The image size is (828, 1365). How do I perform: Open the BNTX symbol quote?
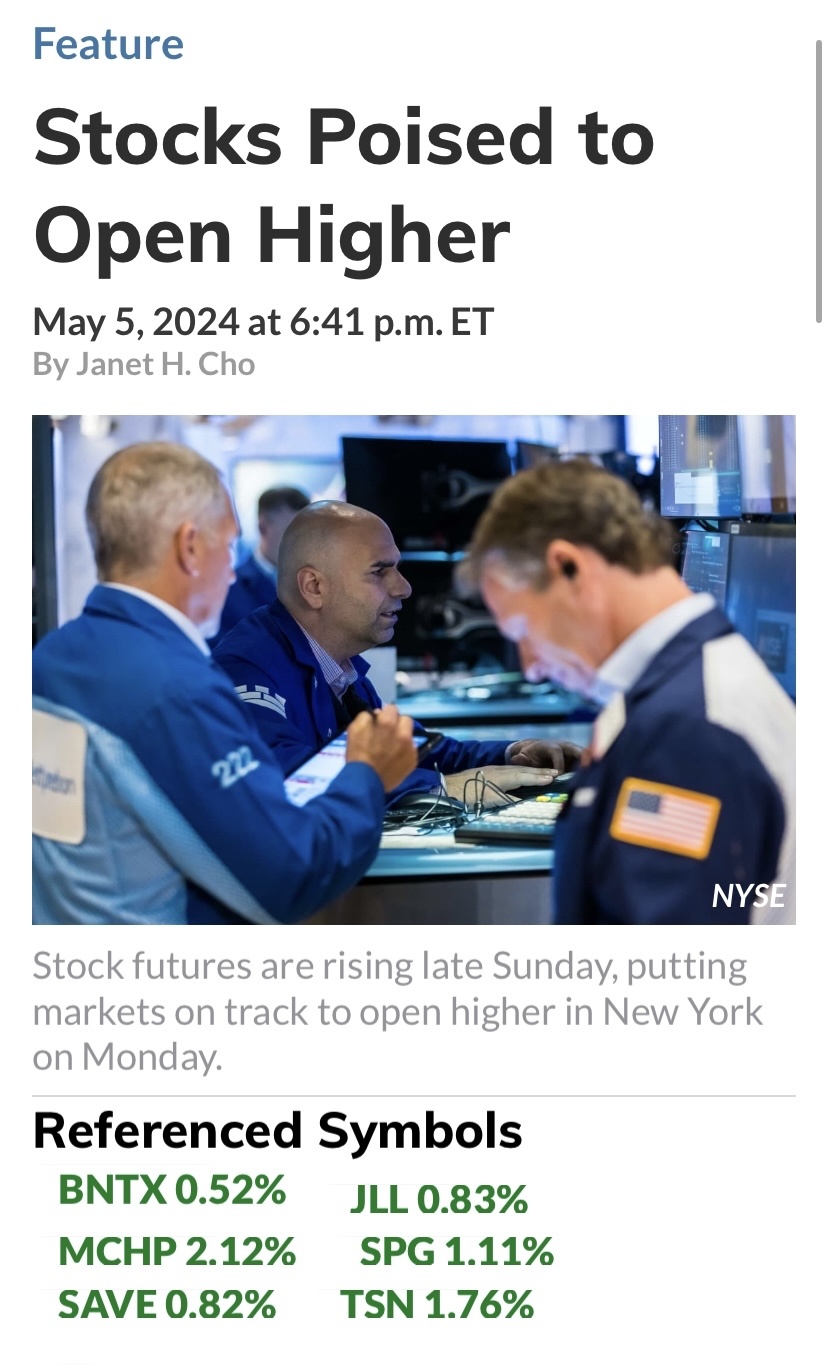(172, 1190)
